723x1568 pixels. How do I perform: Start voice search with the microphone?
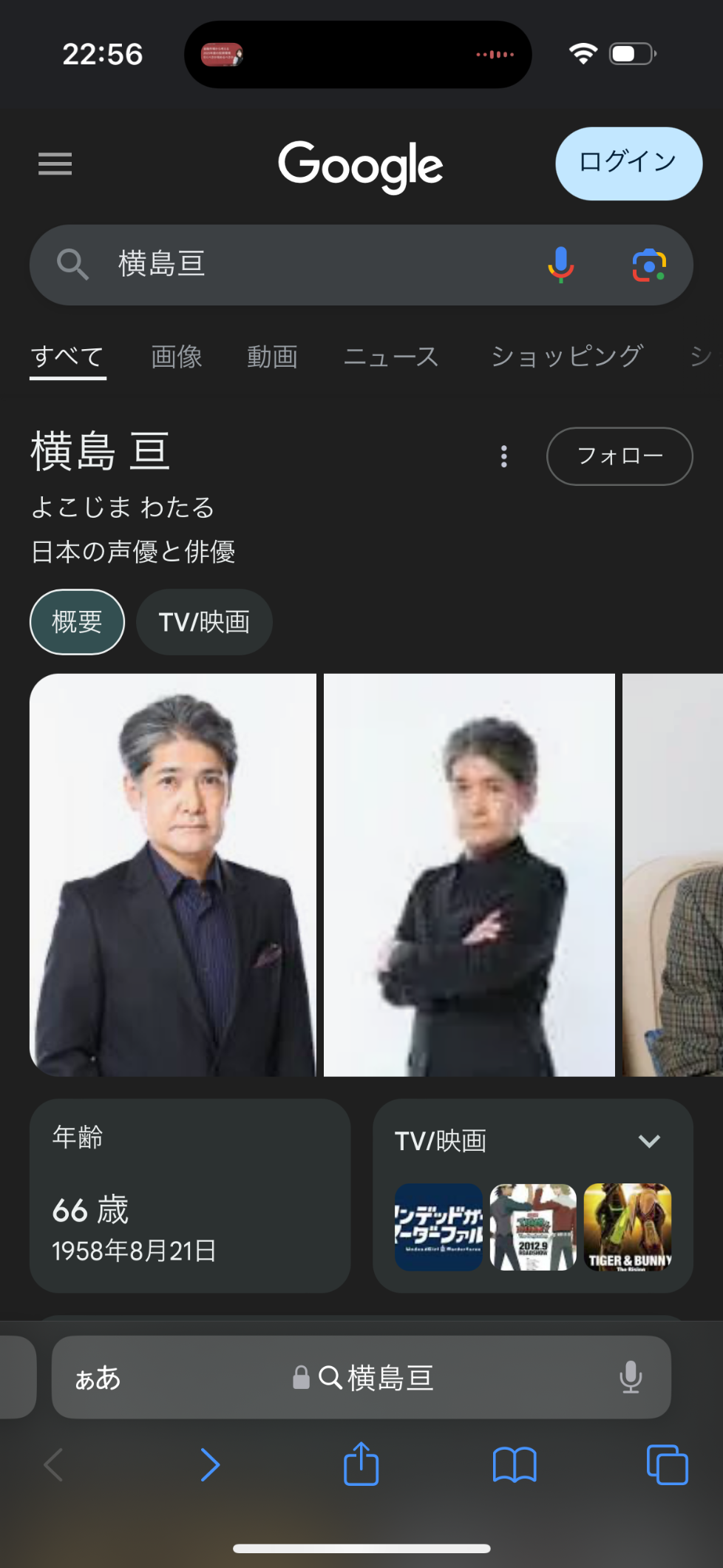tap(560, 265)
